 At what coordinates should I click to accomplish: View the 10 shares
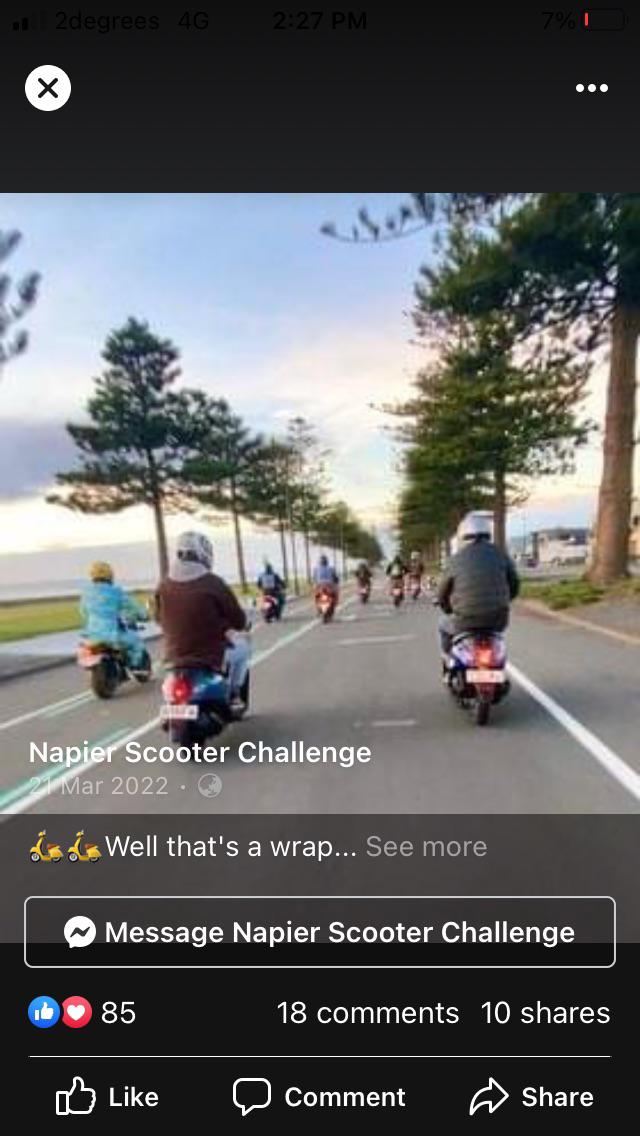[x=545, y=1013]
